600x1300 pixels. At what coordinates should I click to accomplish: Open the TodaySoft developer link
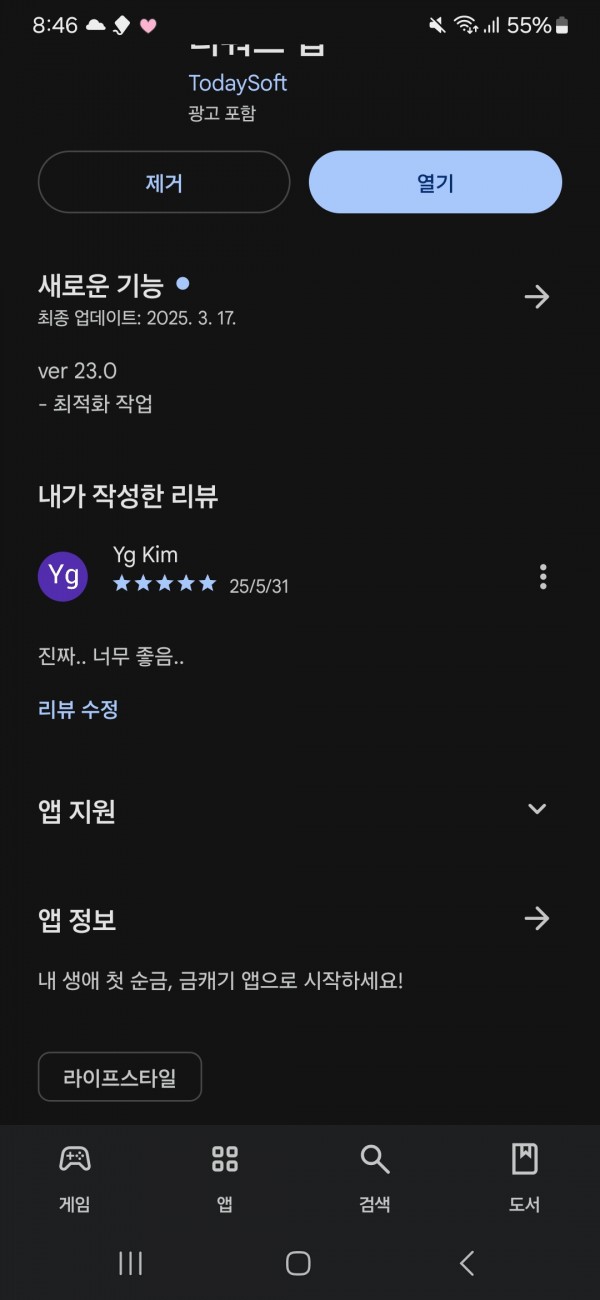[238, 83]
